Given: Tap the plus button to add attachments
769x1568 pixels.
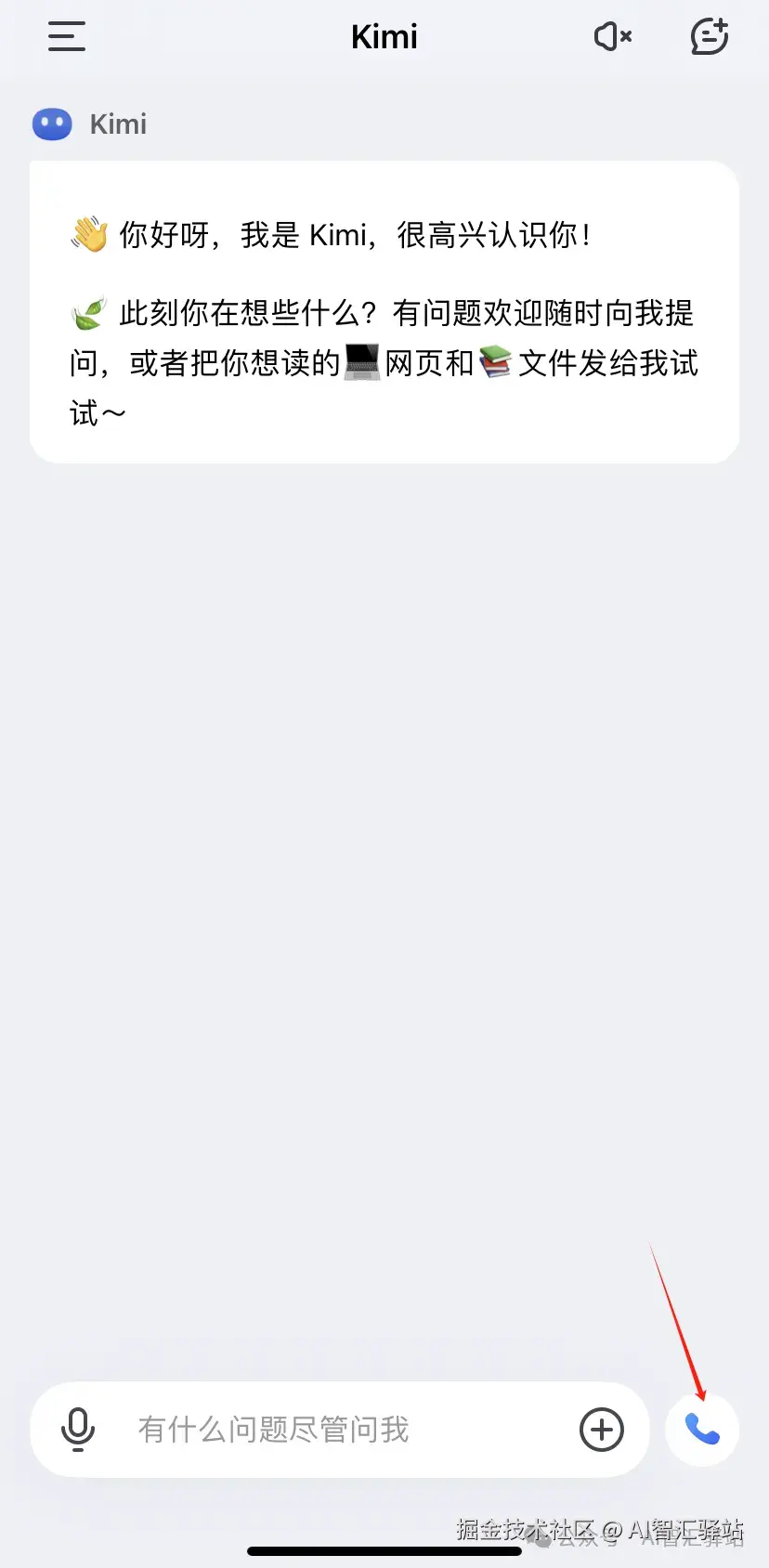Looking at the screenshot, I should 601,1430.
